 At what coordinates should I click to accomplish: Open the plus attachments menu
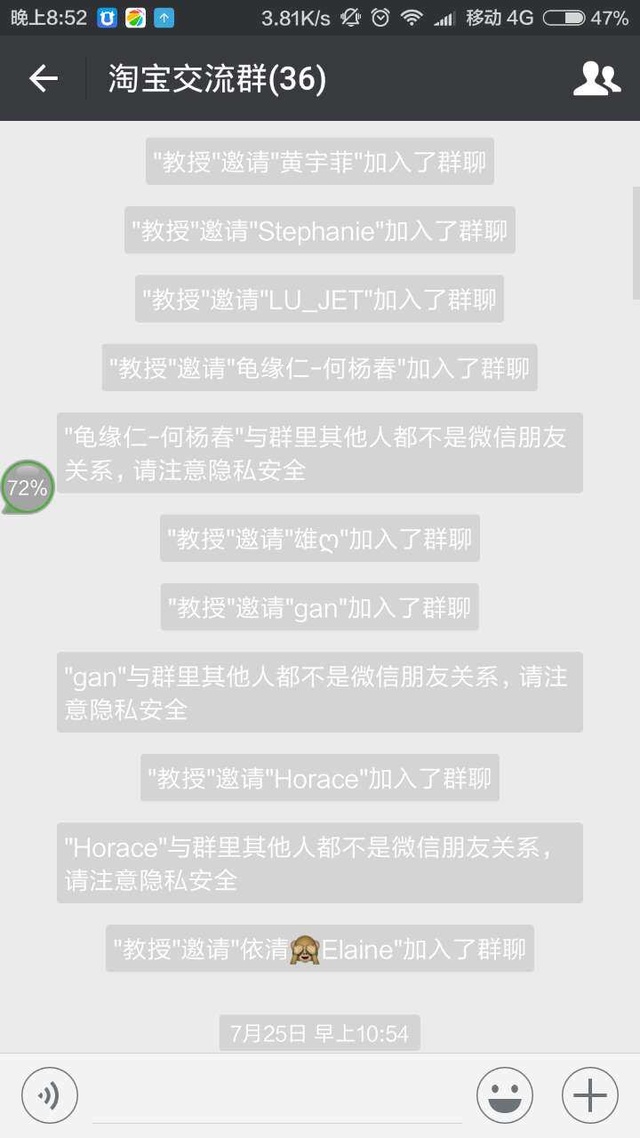pyautogui.click(x=590, y=1094)
